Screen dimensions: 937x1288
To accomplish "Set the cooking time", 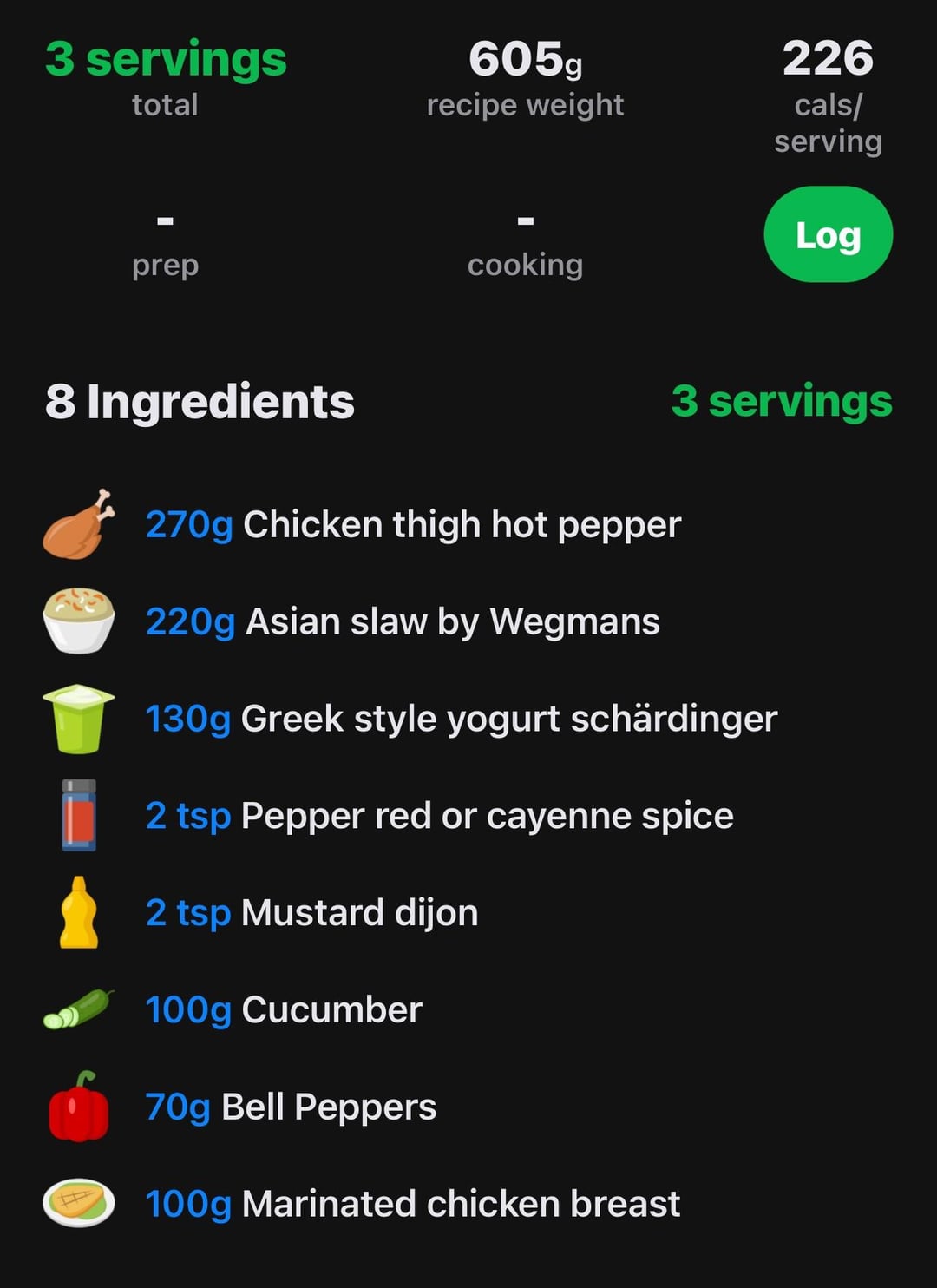I will pyautogui.click(x=525, y=243).
